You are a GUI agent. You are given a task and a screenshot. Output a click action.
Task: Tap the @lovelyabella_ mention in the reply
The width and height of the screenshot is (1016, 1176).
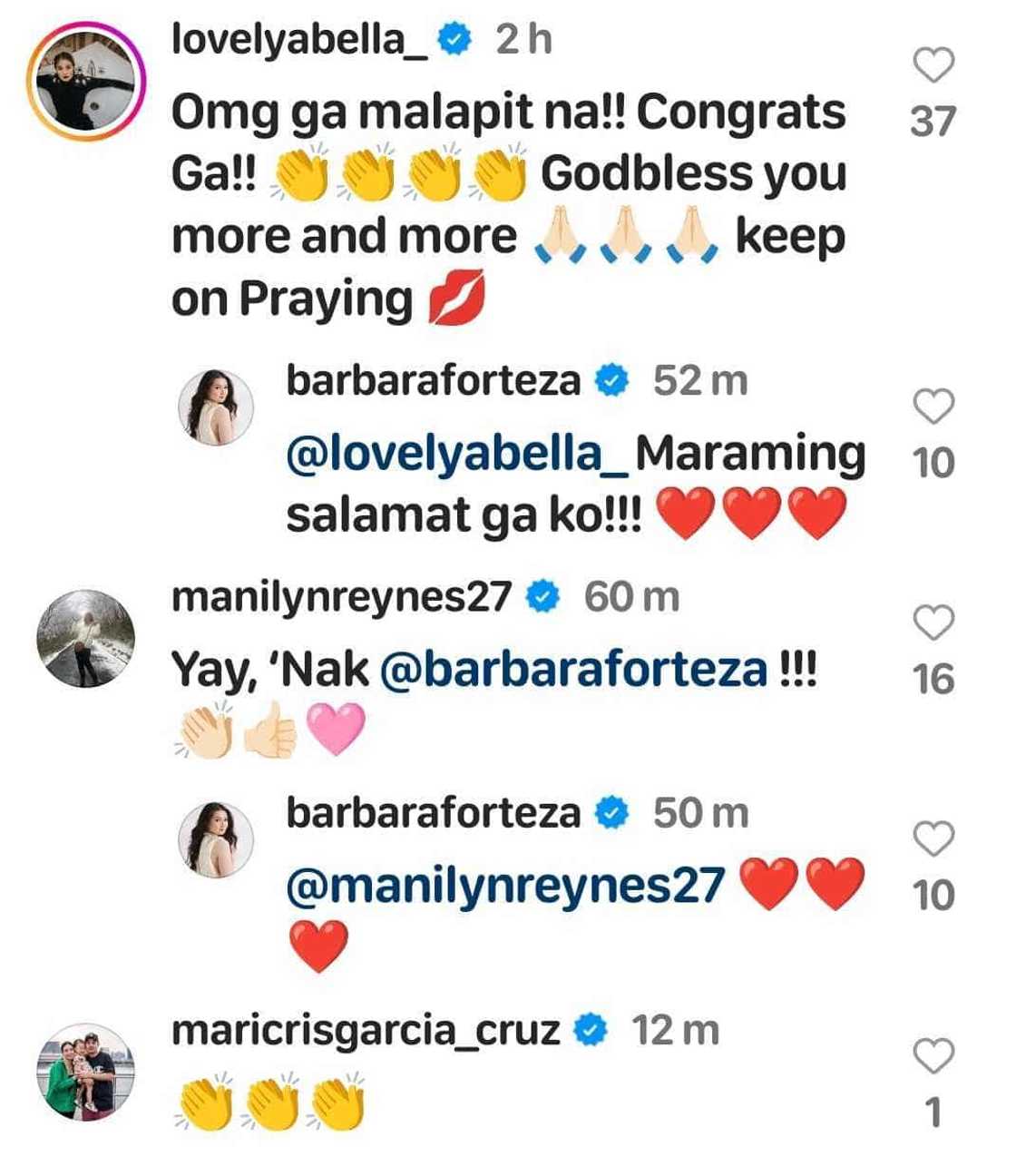[456, 454]
